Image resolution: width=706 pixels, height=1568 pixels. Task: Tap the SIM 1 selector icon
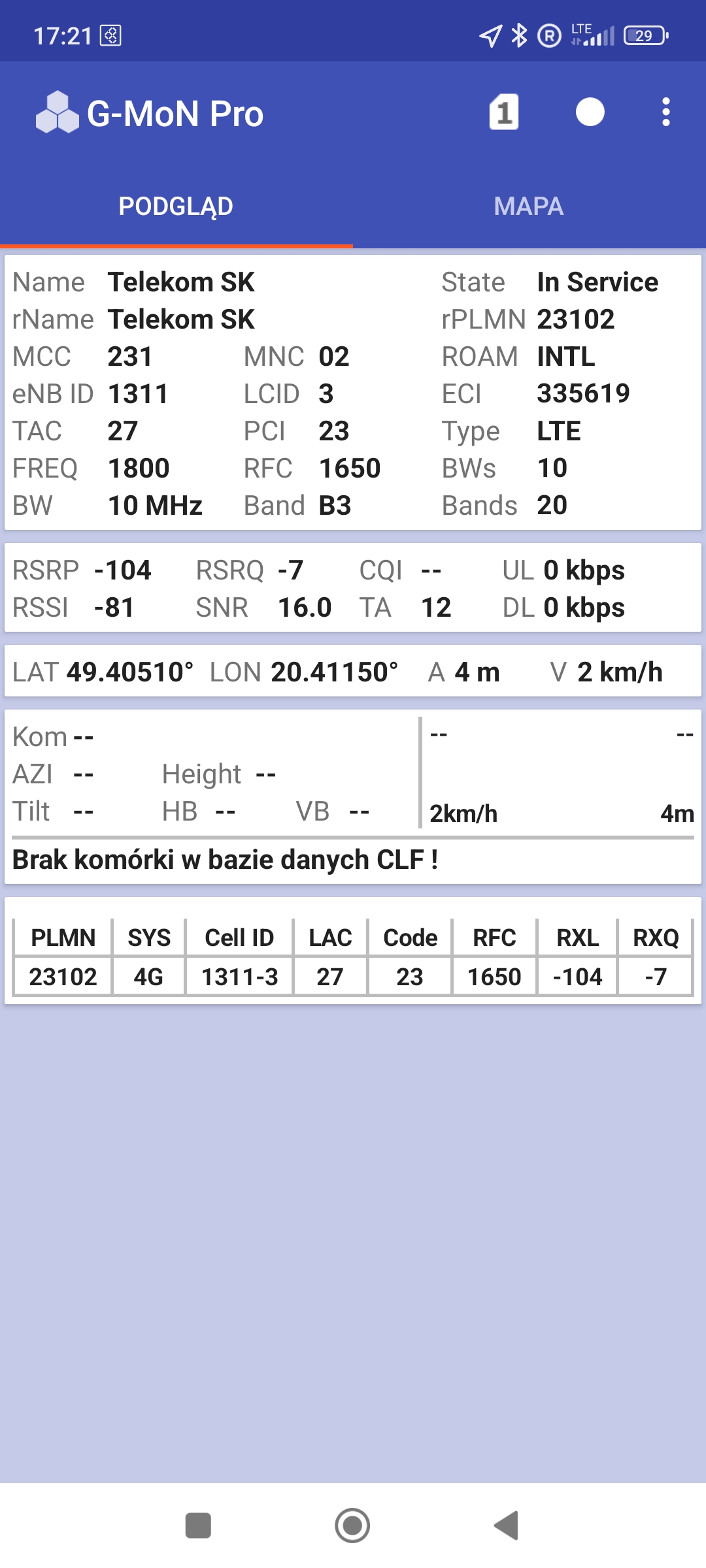(x=504, y=112)
